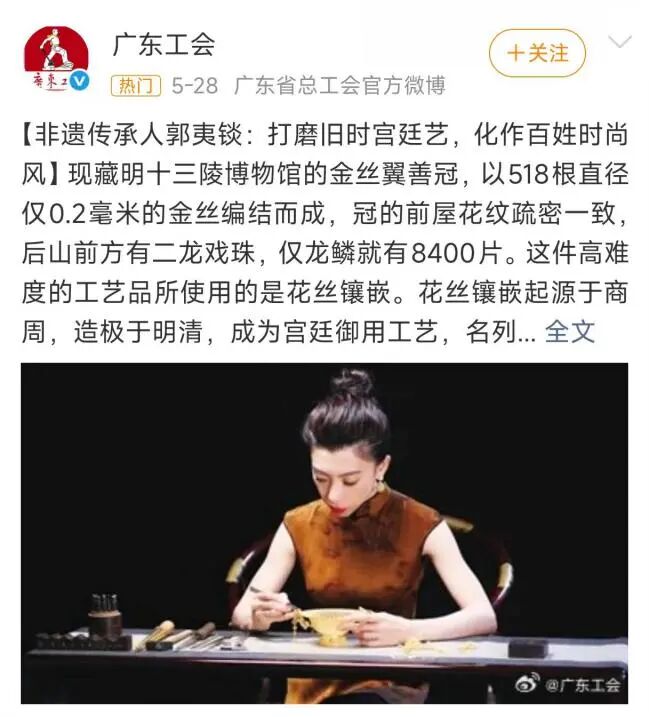Open the 广东工会 account name
Image resolution: width=649 pixels, height=717 pixels.
(163, 44)
